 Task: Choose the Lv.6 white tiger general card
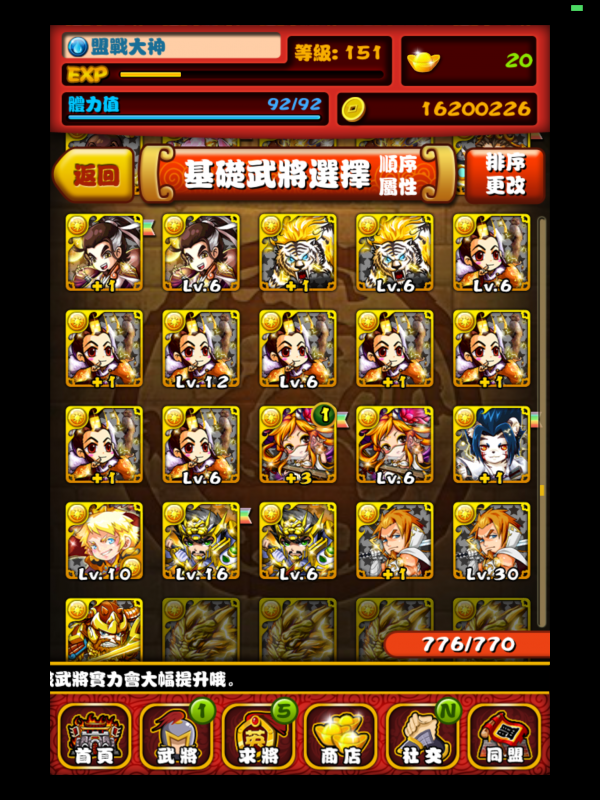tap(394, 252)
